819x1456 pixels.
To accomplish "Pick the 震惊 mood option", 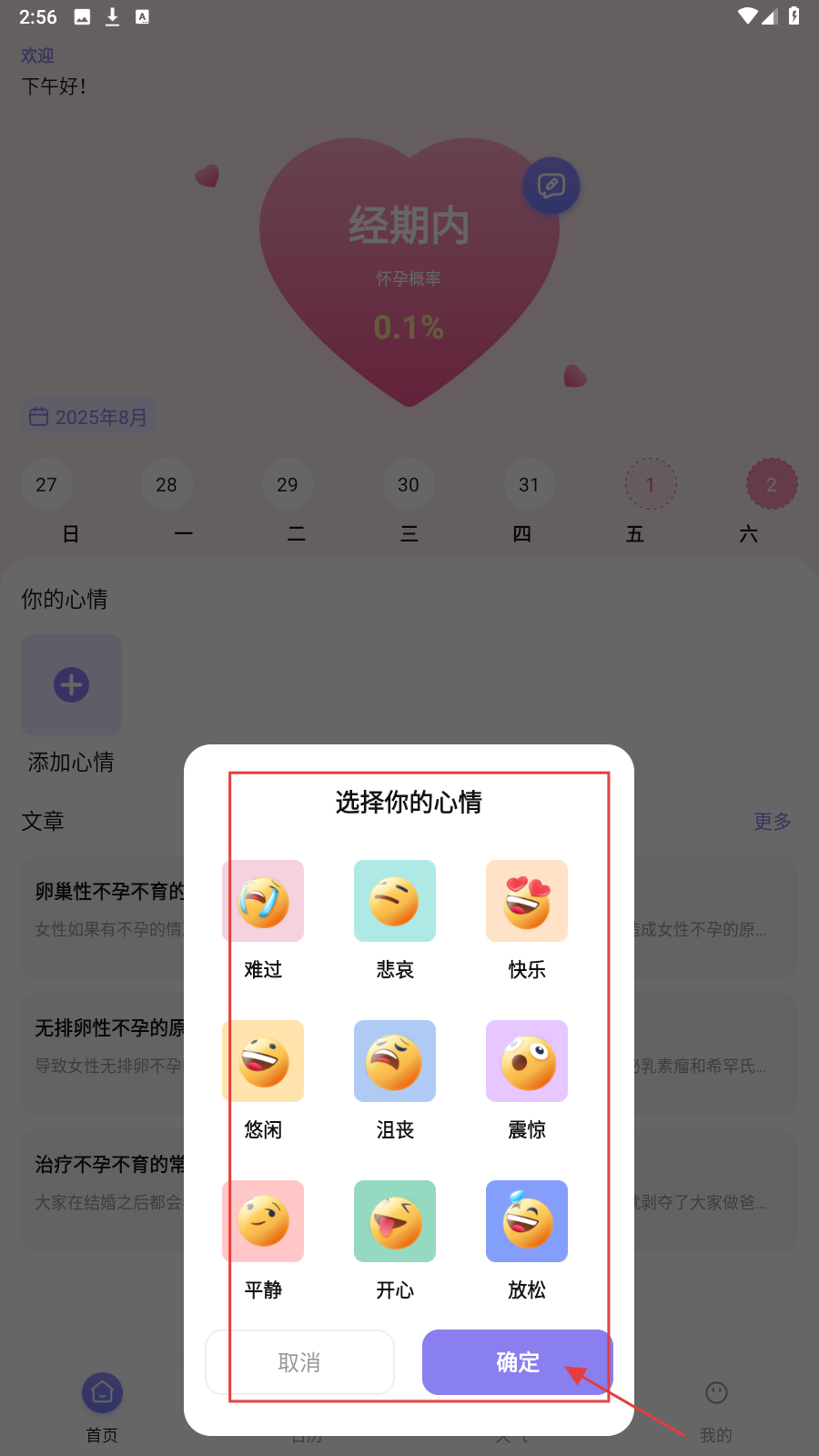I will [527, 1061].
